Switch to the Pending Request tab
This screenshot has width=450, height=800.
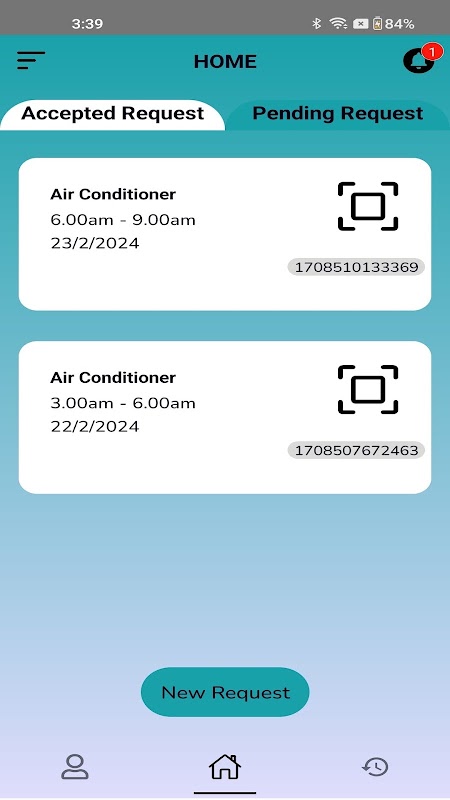[x=338, y=113]
